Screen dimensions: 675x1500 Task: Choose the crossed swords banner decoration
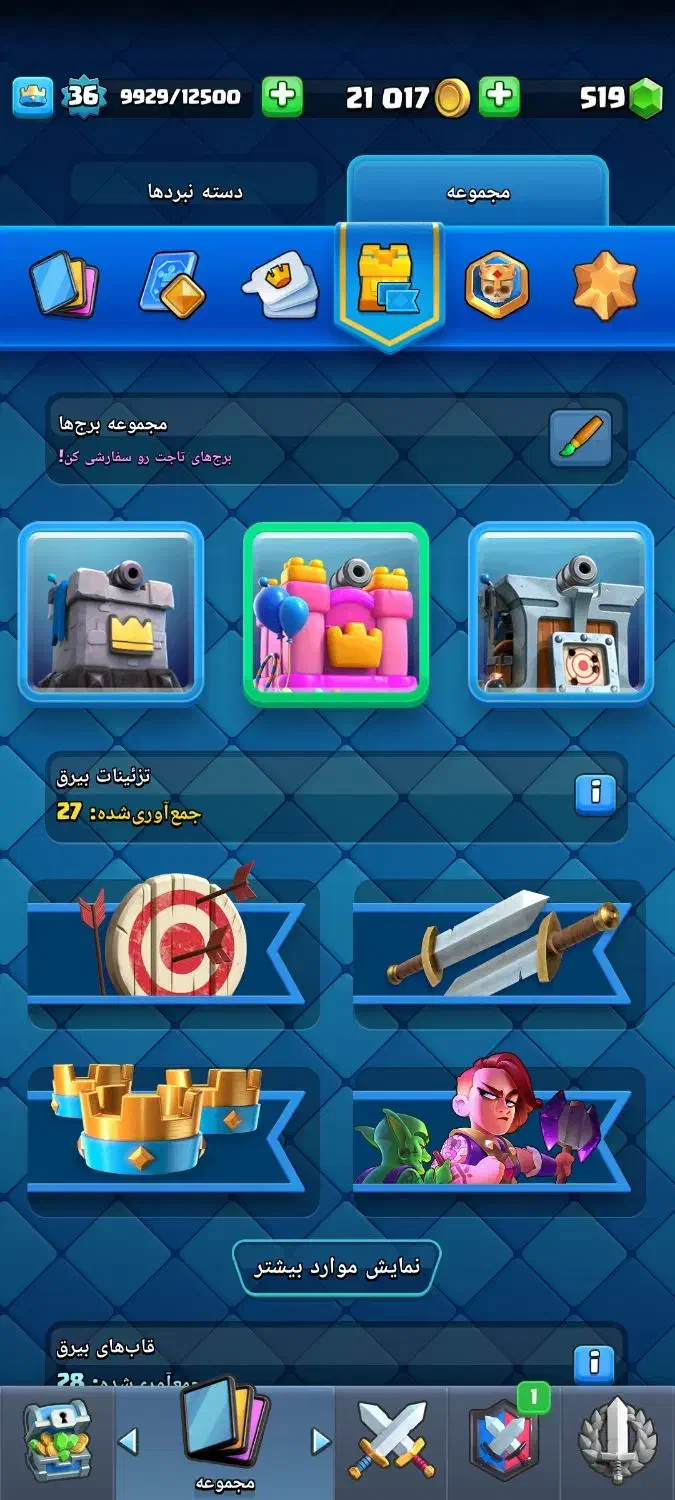pos(498,953)
